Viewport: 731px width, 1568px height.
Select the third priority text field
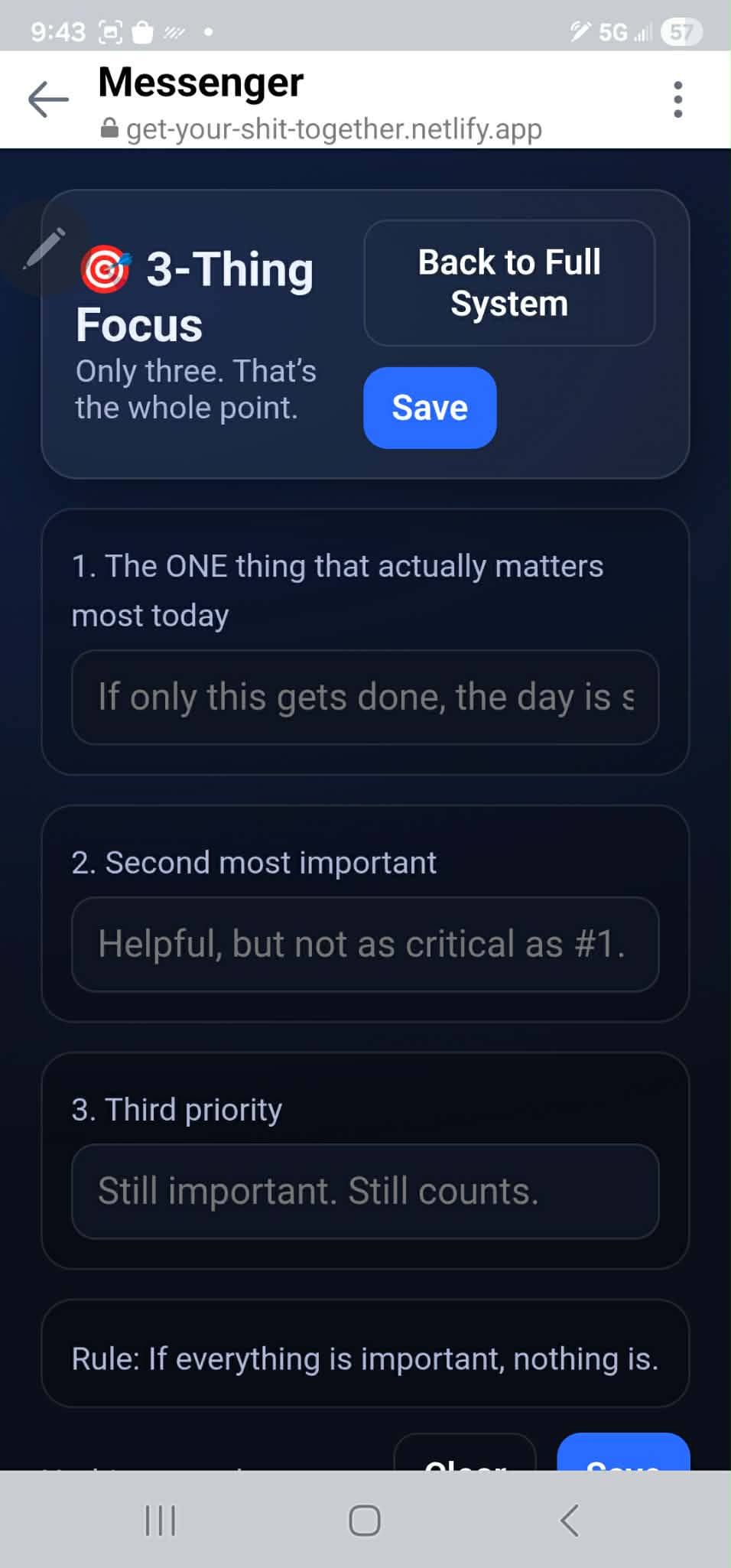(x=365, y=1191)
